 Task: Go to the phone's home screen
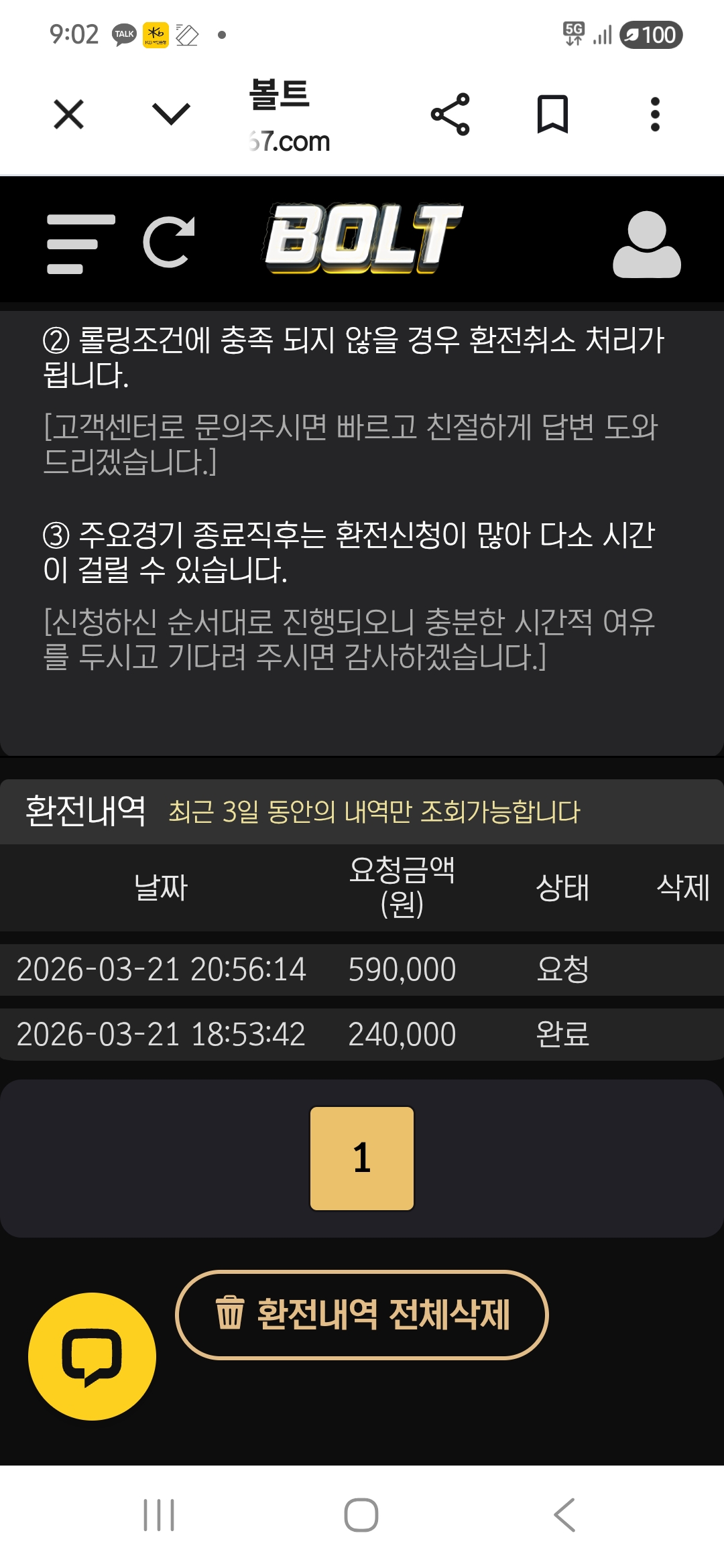361,1515
